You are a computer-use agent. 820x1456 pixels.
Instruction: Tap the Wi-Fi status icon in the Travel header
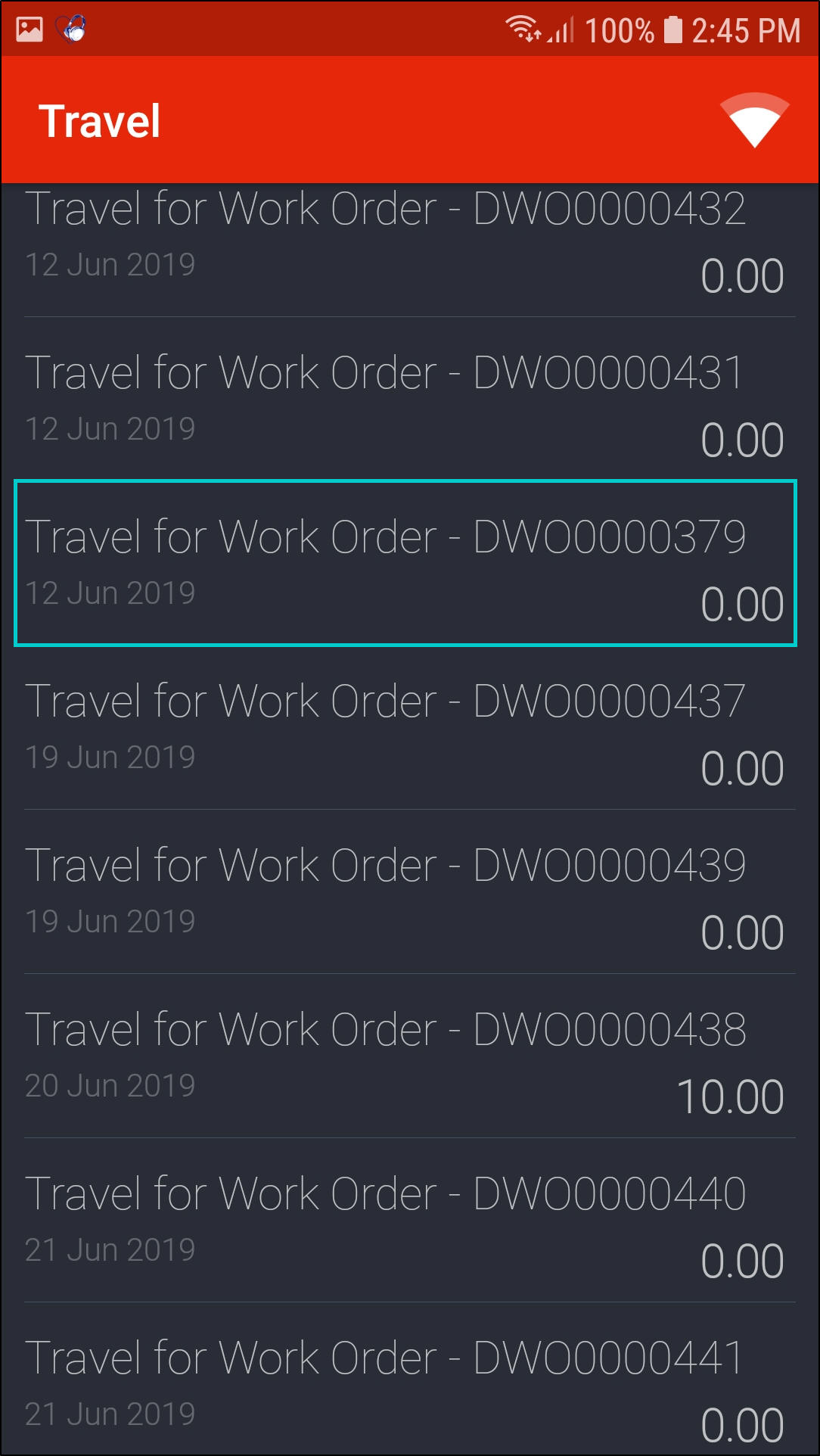pyautogui.click(x=754, y=121)
